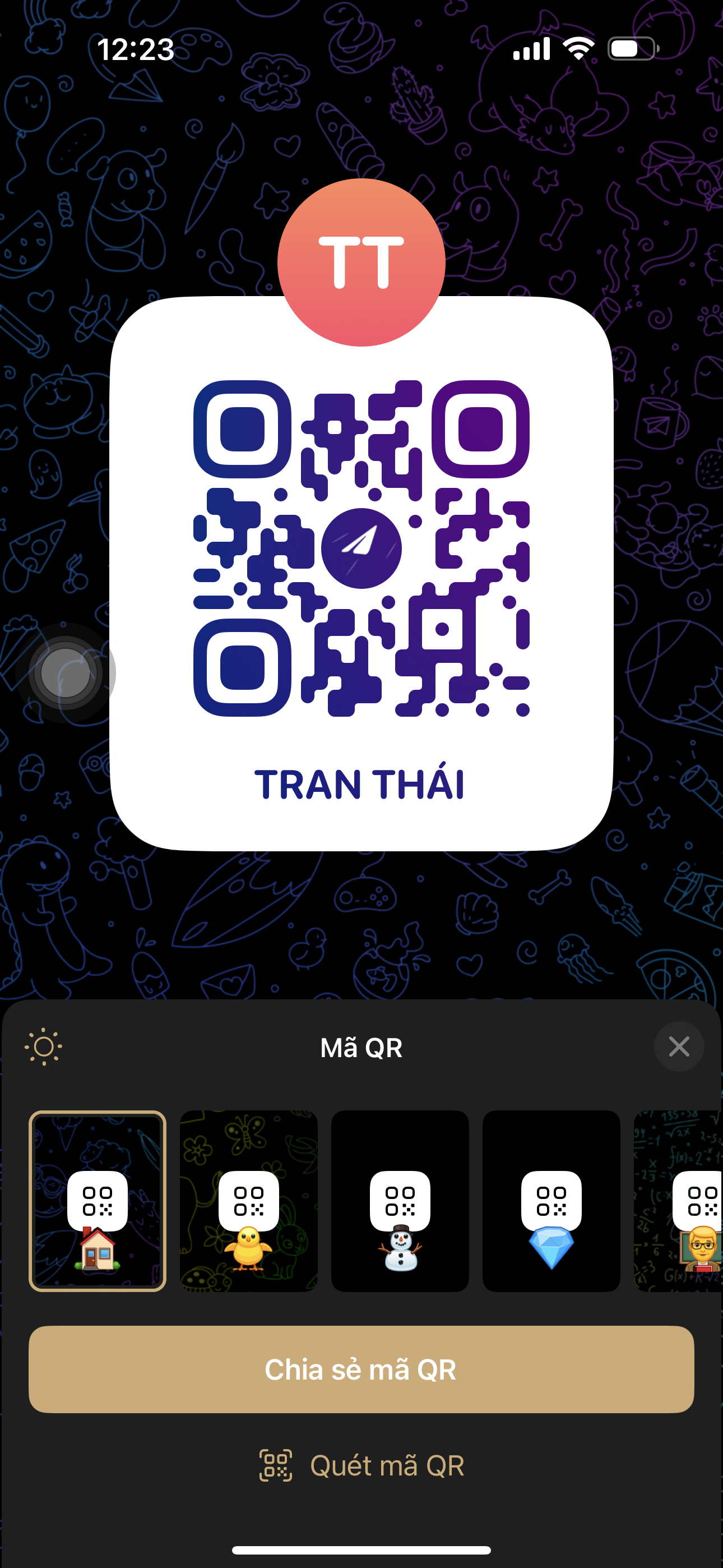
Task: Pick the snowman QR theme
Action: point(400,1200)
